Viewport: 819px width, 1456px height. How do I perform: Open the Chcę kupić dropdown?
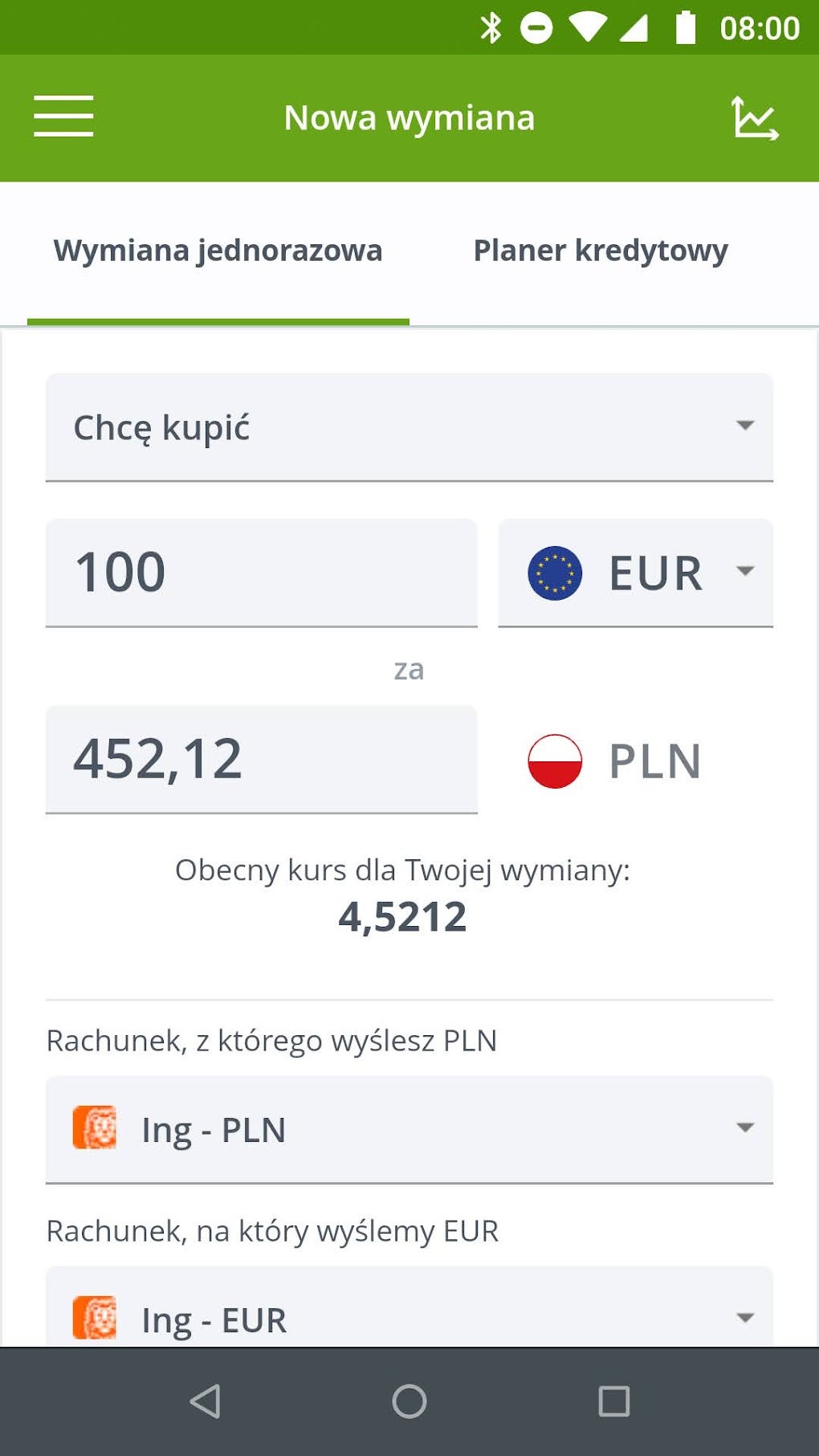pyautogui.click(x=409, y=427)
